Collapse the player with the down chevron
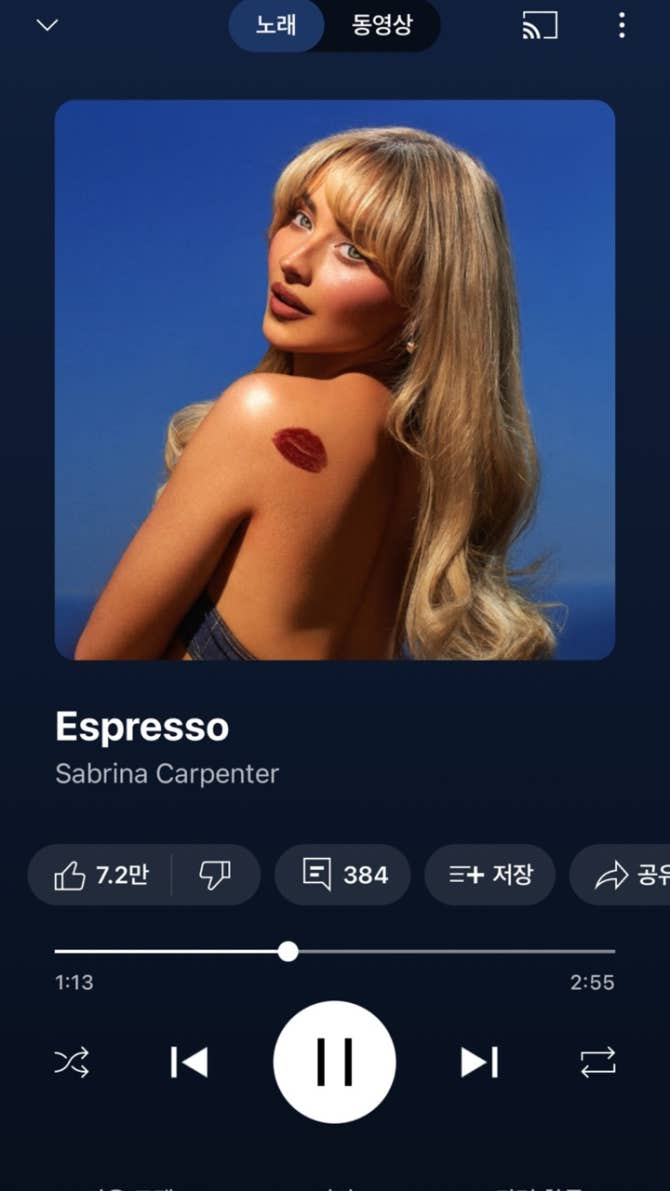 [x=47, y=25]
